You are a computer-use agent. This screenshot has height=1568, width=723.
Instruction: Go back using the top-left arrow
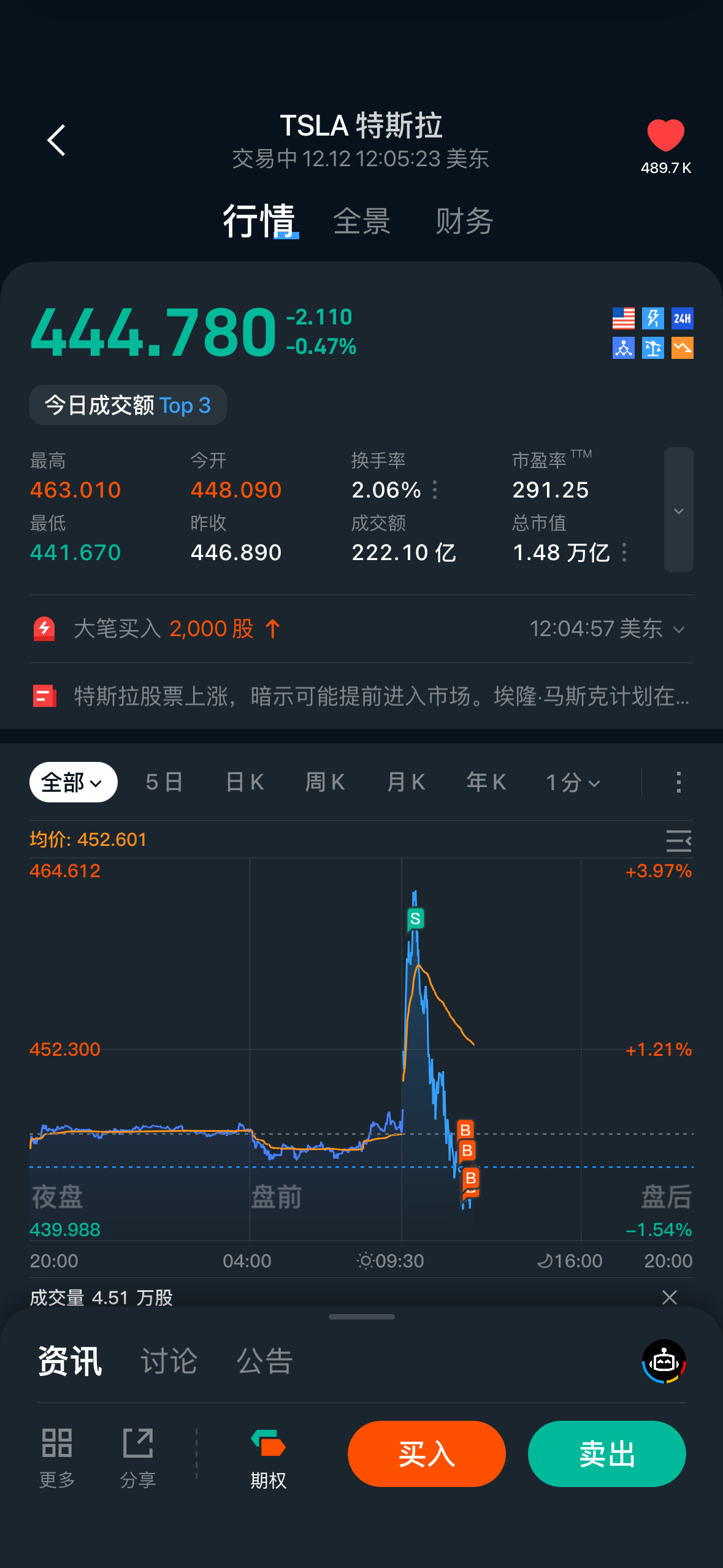(x=56, y=140)
